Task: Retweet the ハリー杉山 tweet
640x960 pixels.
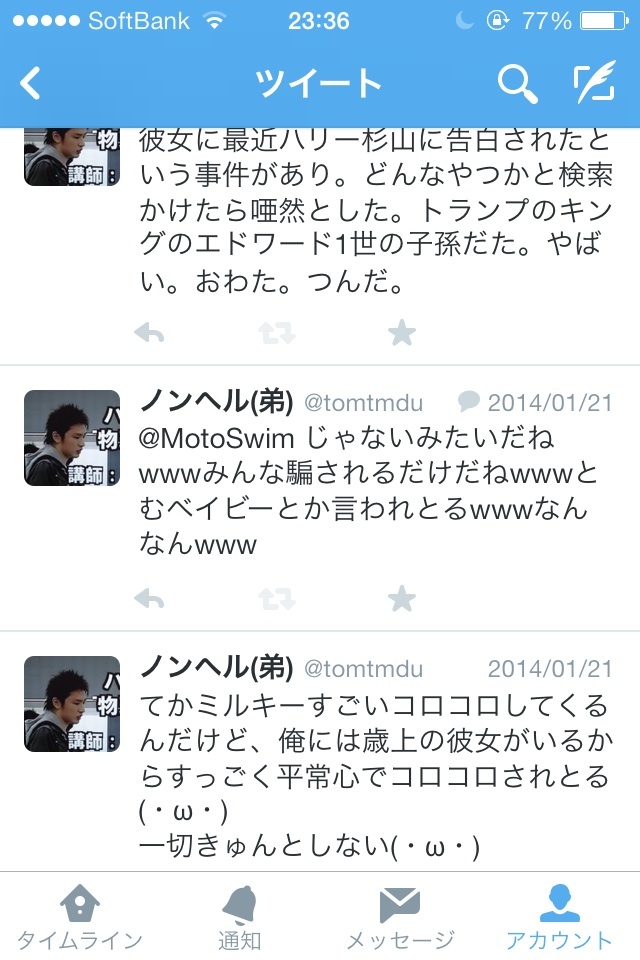Action: 275,333
